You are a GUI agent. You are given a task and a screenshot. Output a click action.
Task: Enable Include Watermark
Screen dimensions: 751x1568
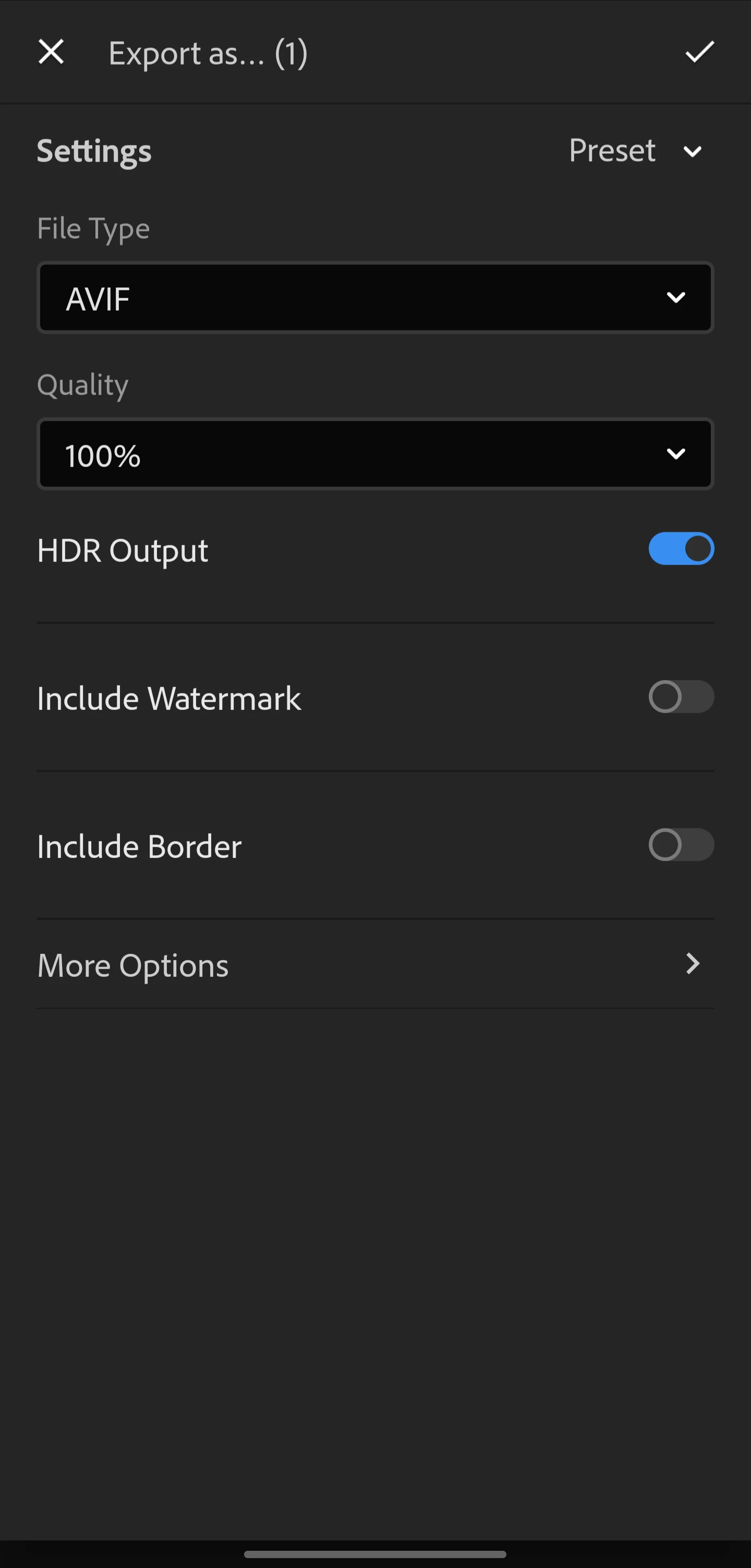[x=681, y=697]
